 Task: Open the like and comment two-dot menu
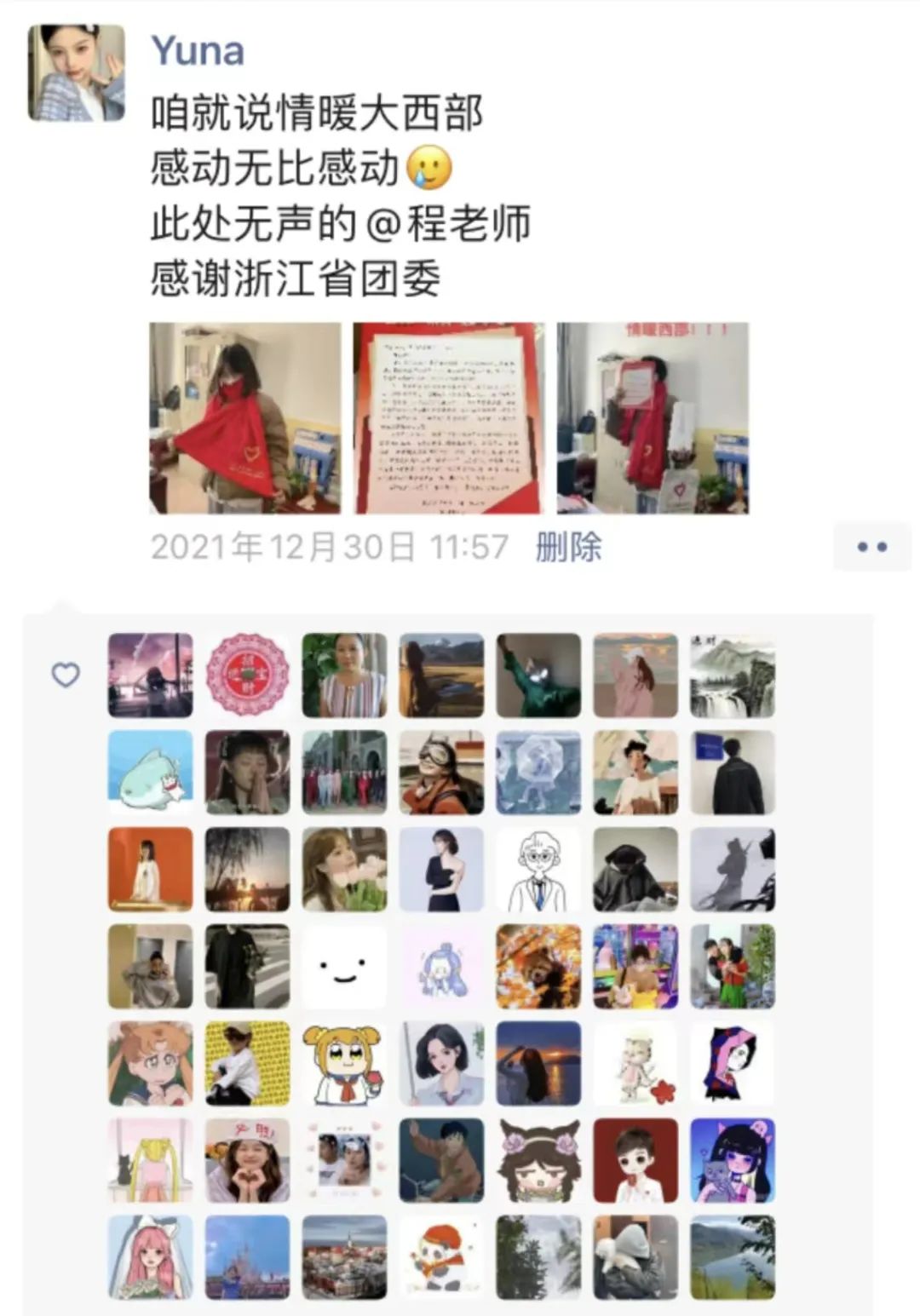point(871,547)
